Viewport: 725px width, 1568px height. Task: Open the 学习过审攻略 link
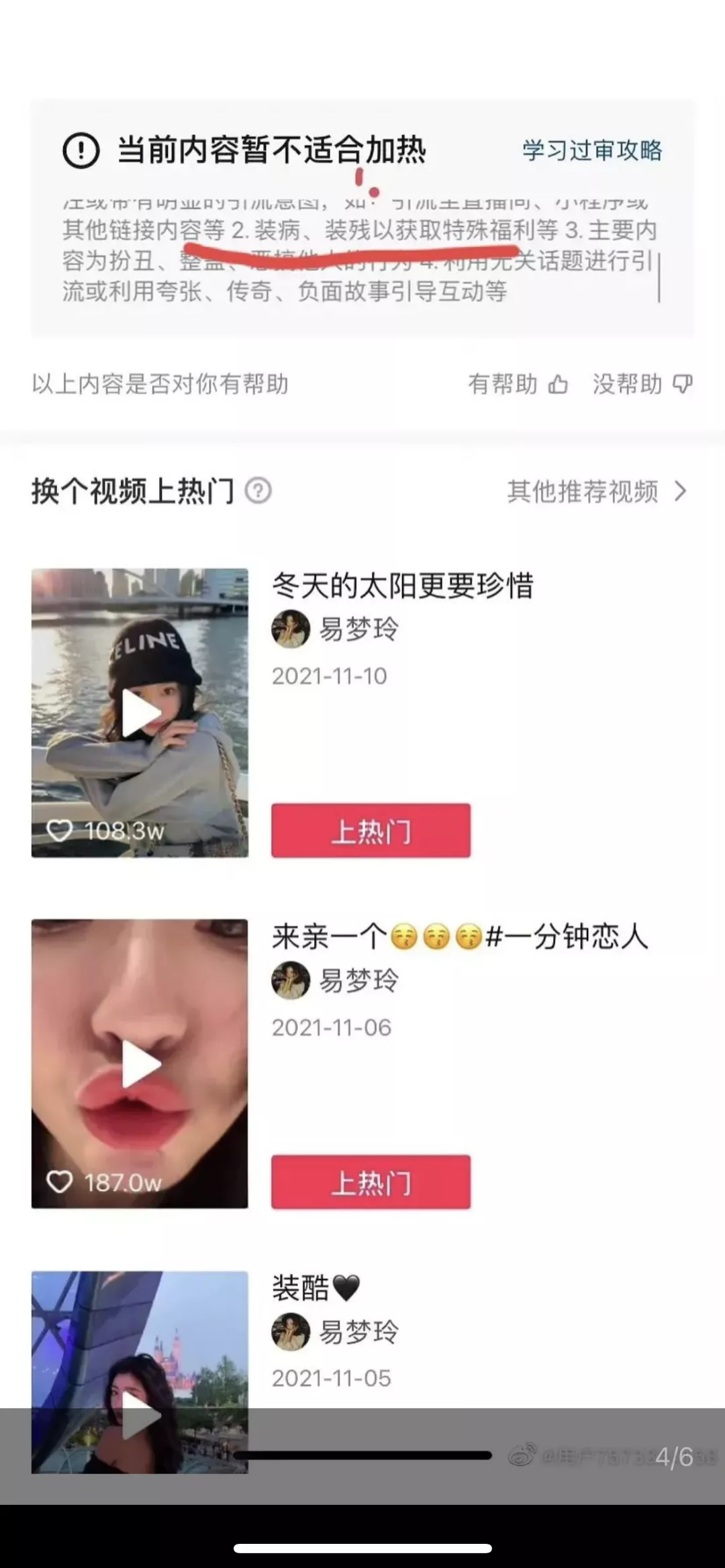click(x=592, y=150)
